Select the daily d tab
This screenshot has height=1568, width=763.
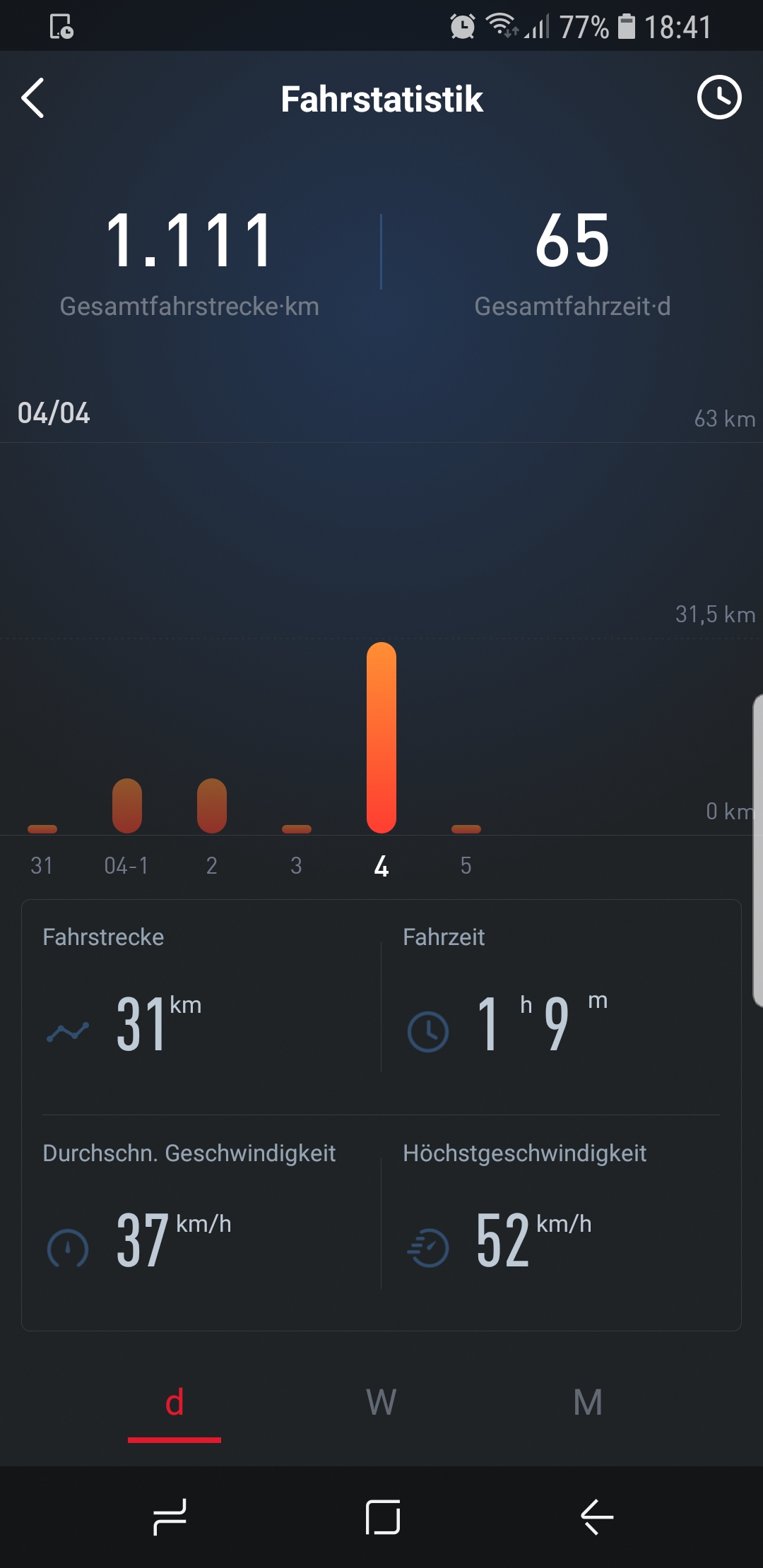[x=175, y=1403]
